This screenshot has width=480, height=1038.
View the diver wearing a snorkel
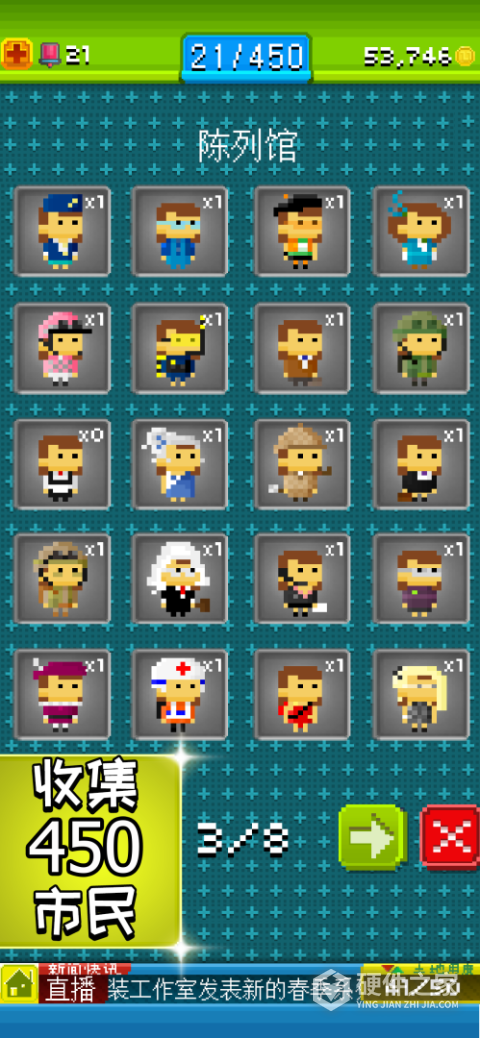coord(179,348)
